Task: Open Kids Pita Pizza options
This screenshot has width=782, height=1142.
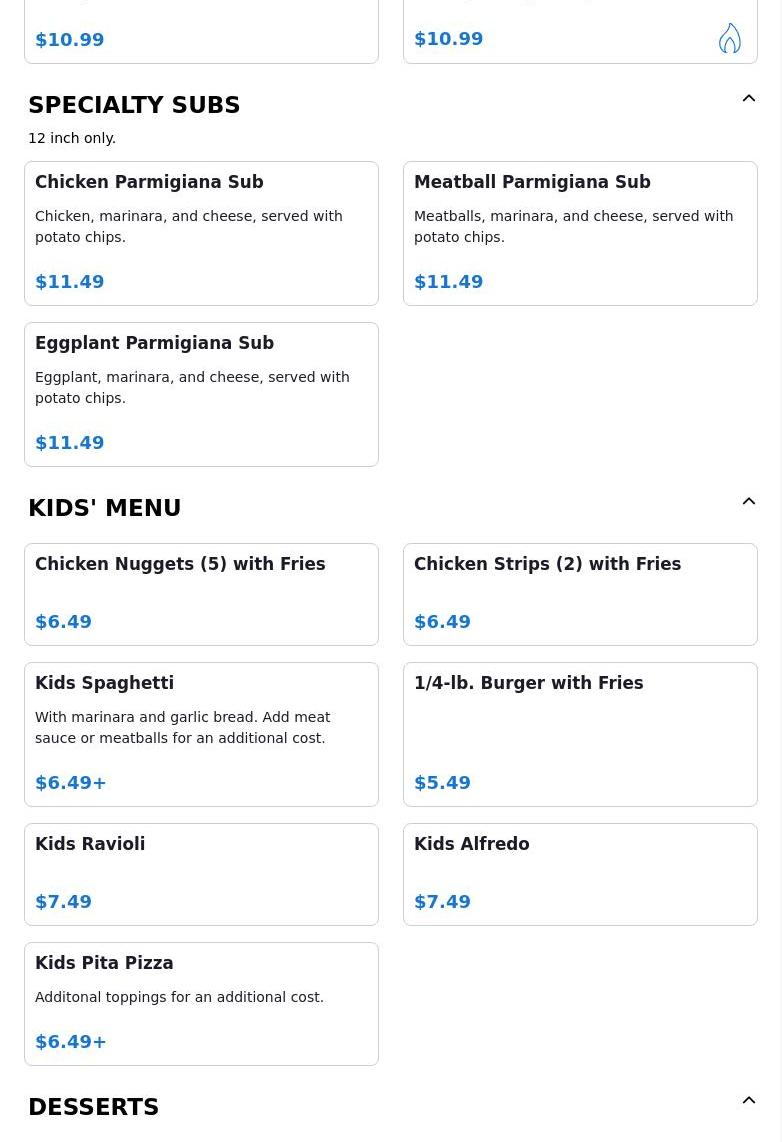Action: 201,1003
